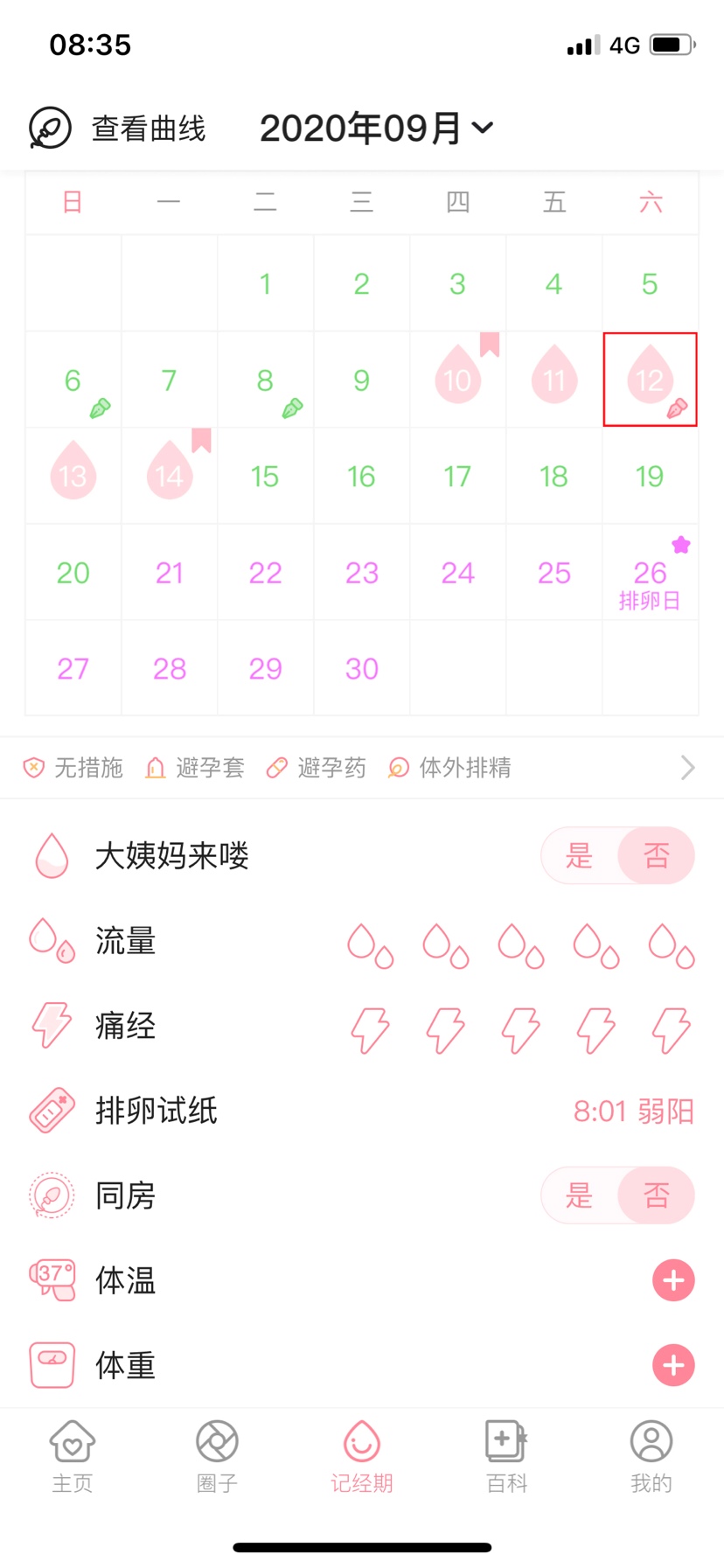Image resolution: width=724 pixels, height=1568 pixels.
Task: Add a 体温 reading
Action: pyautogui.click(x=673, y=1280)
